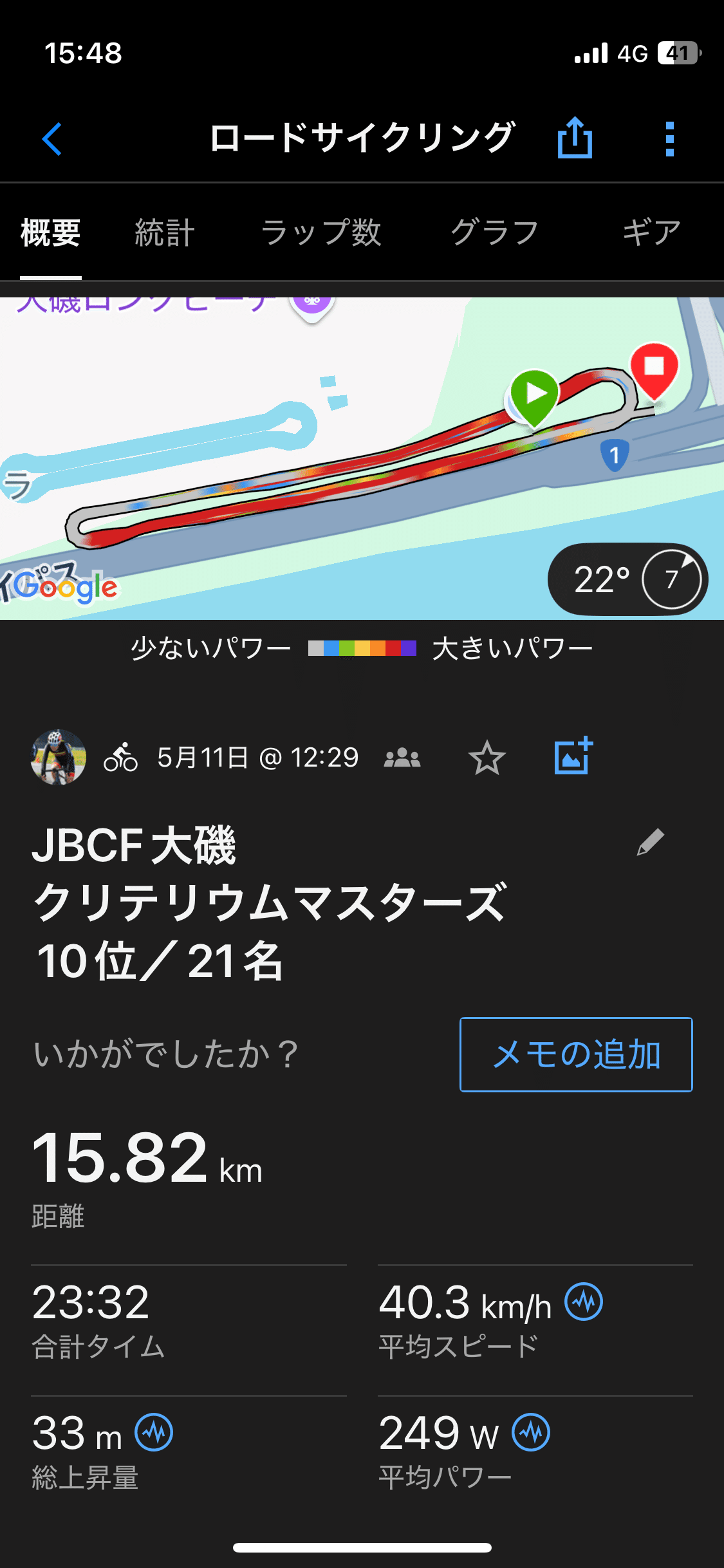Click the road cycling activity type icon
The height and width of the screenshot is (1568, 724).
(120, 758)
